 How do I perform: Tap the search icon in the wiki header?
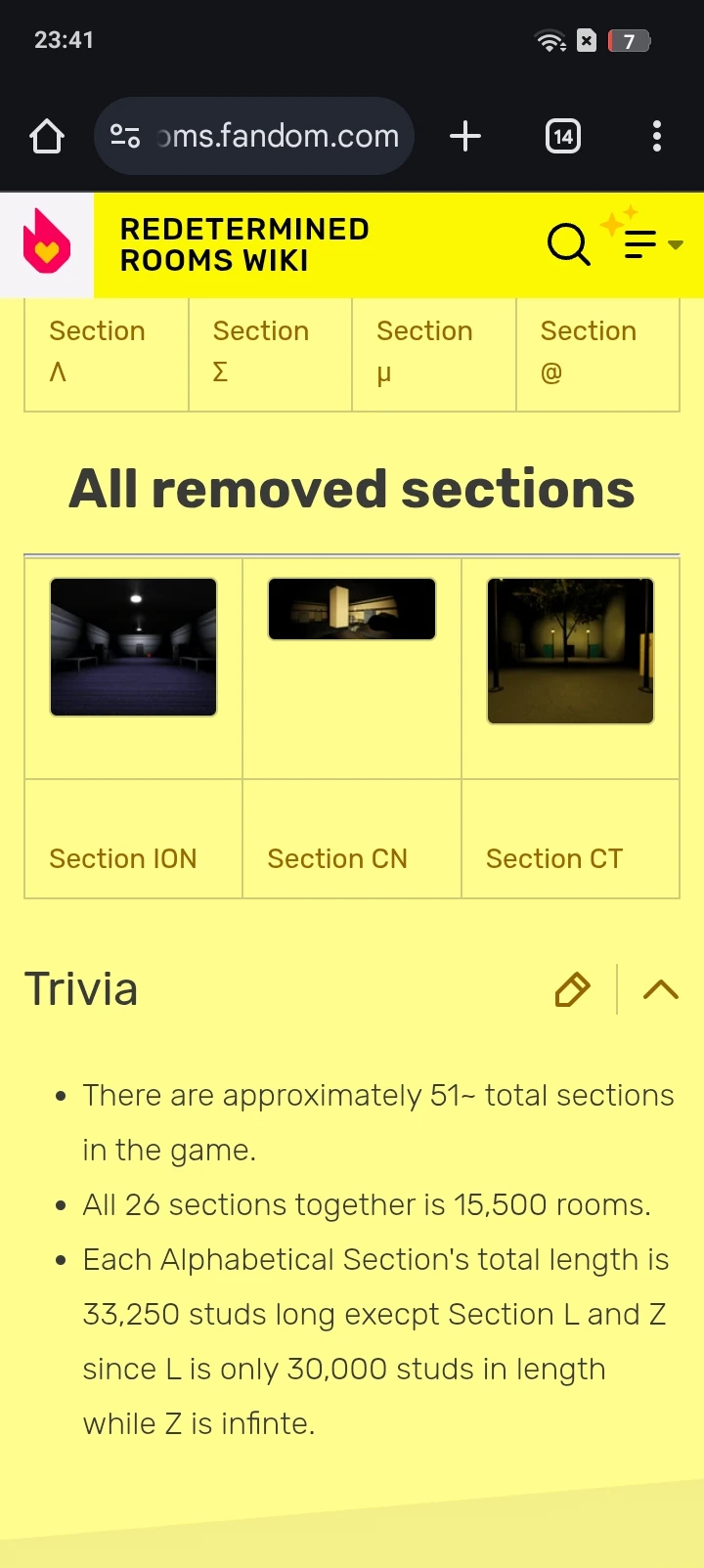(568, 244)
